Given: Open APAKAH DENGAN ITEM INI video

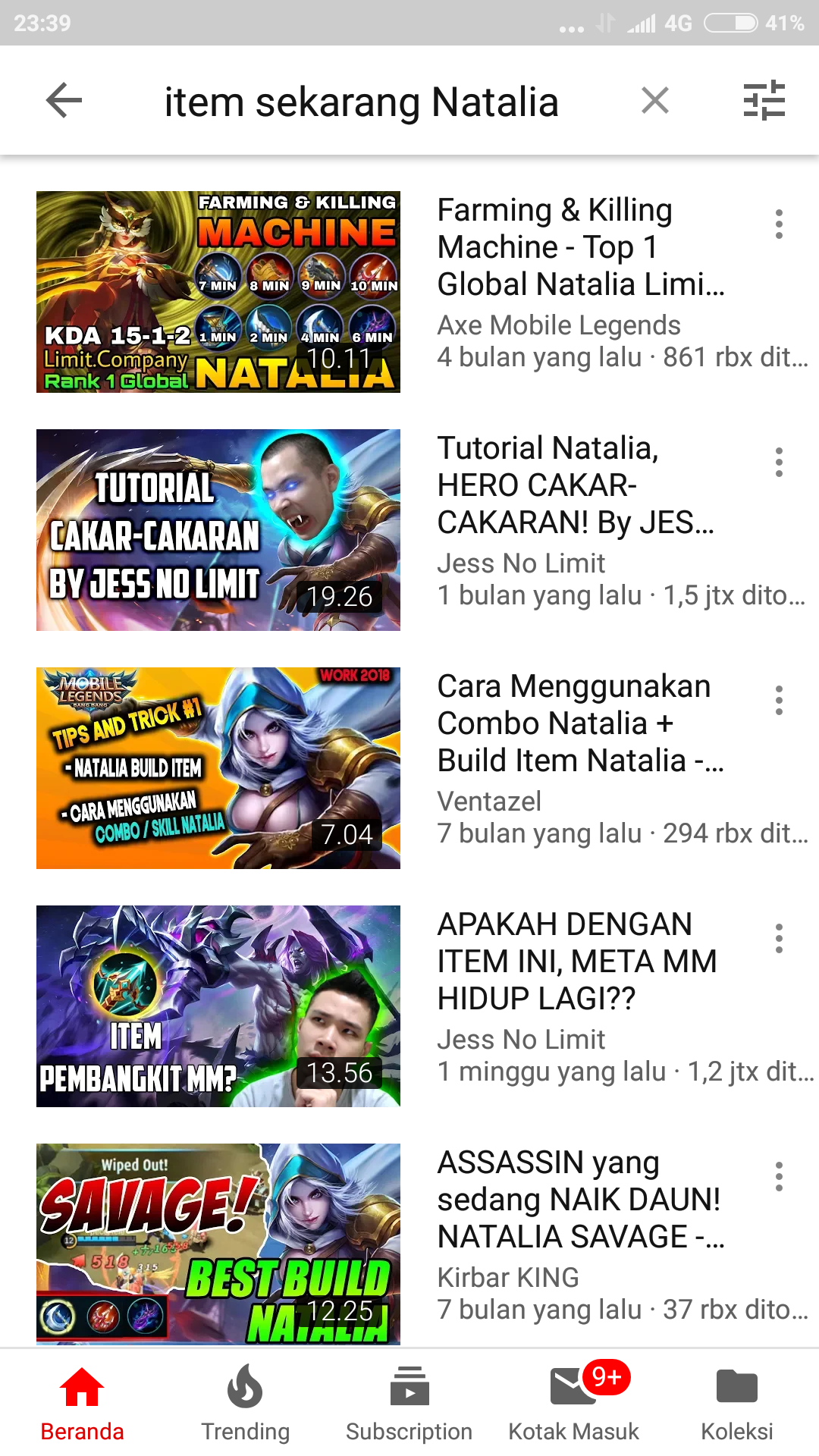Looking at the screenshot, I should tap(218, 1006).
